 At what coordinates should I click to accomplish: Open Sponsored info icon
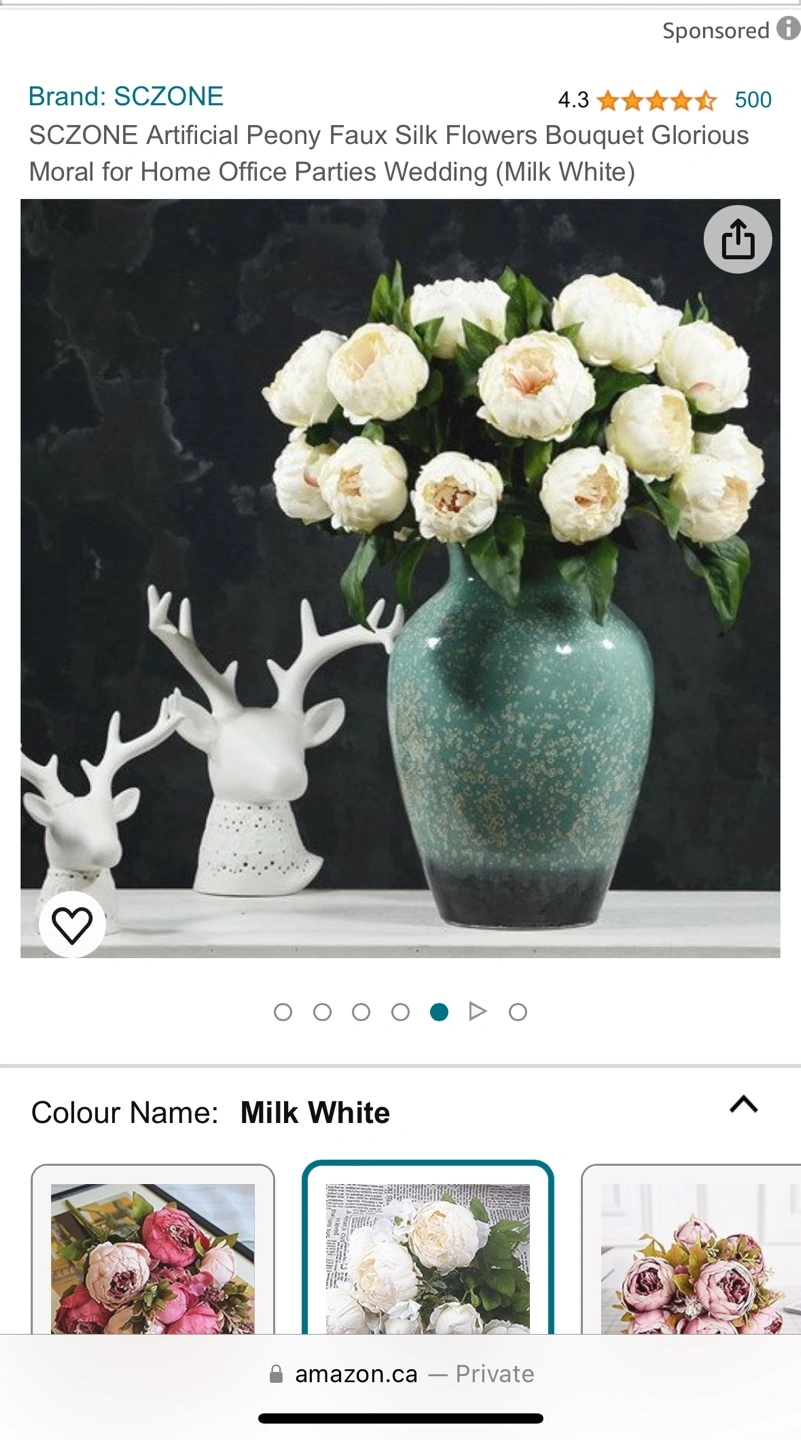point(788,30)
